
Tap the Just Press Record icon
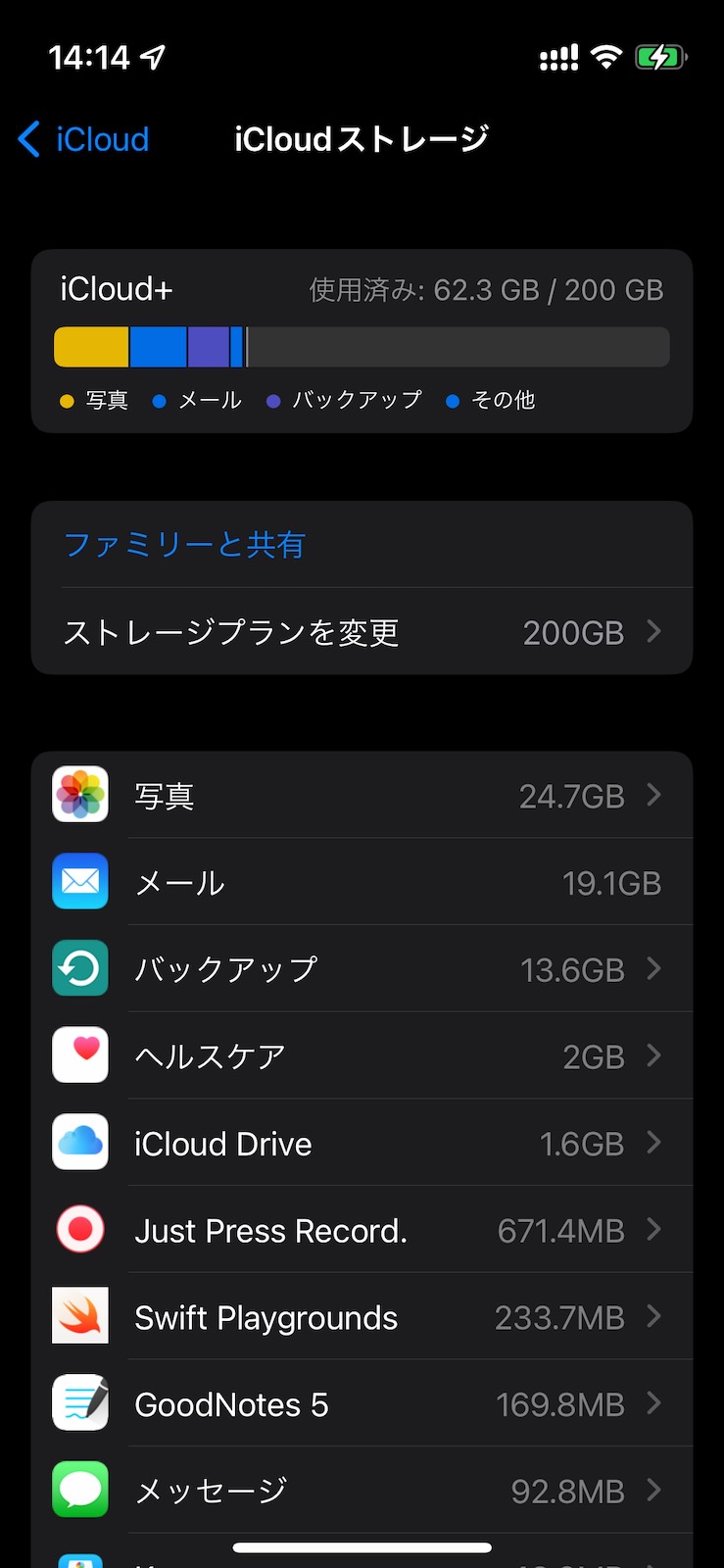(x=79, y=1228)
